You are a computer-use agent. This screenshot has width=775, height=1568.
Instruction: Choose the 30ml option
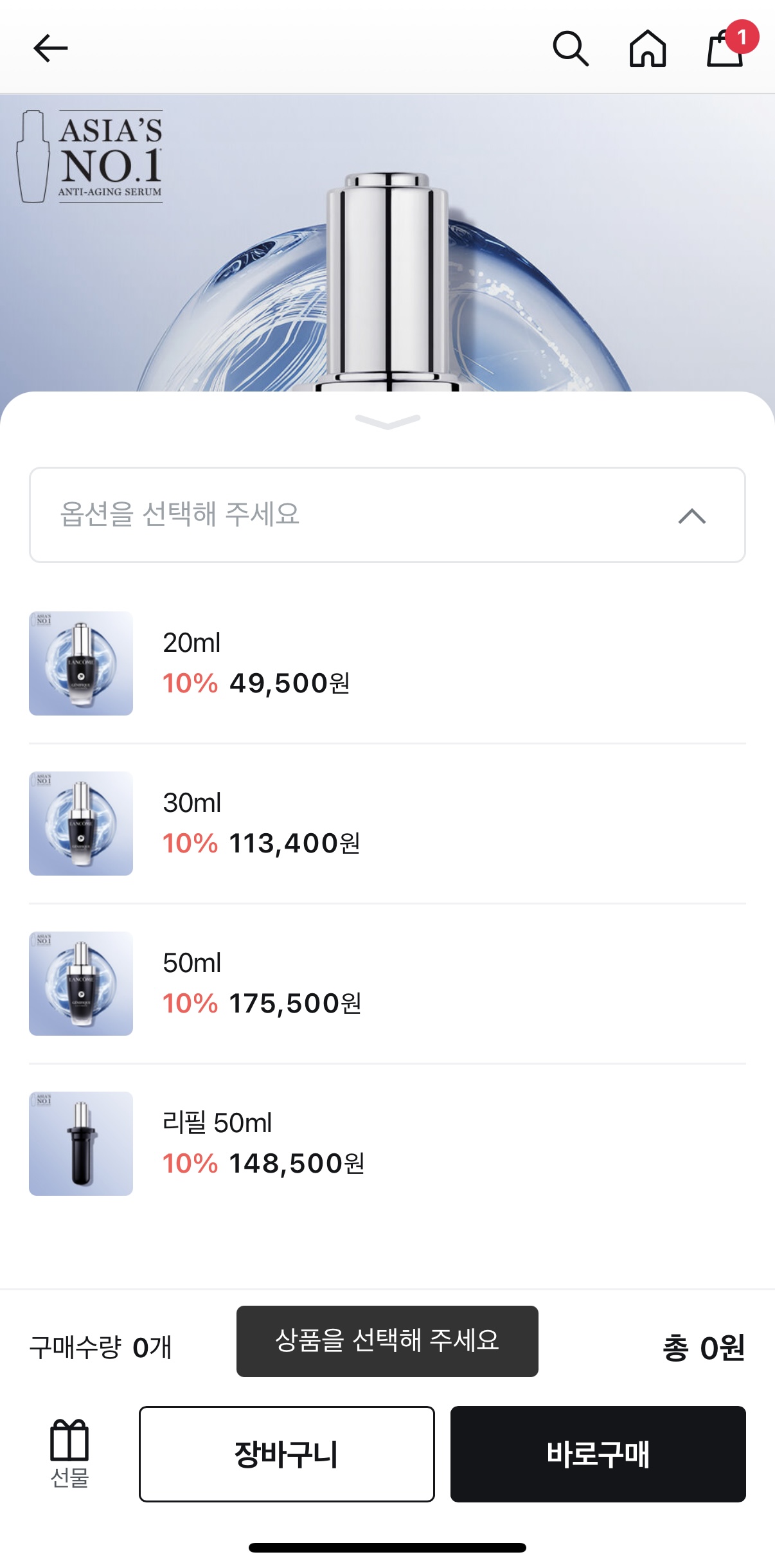tap(387, 824)
